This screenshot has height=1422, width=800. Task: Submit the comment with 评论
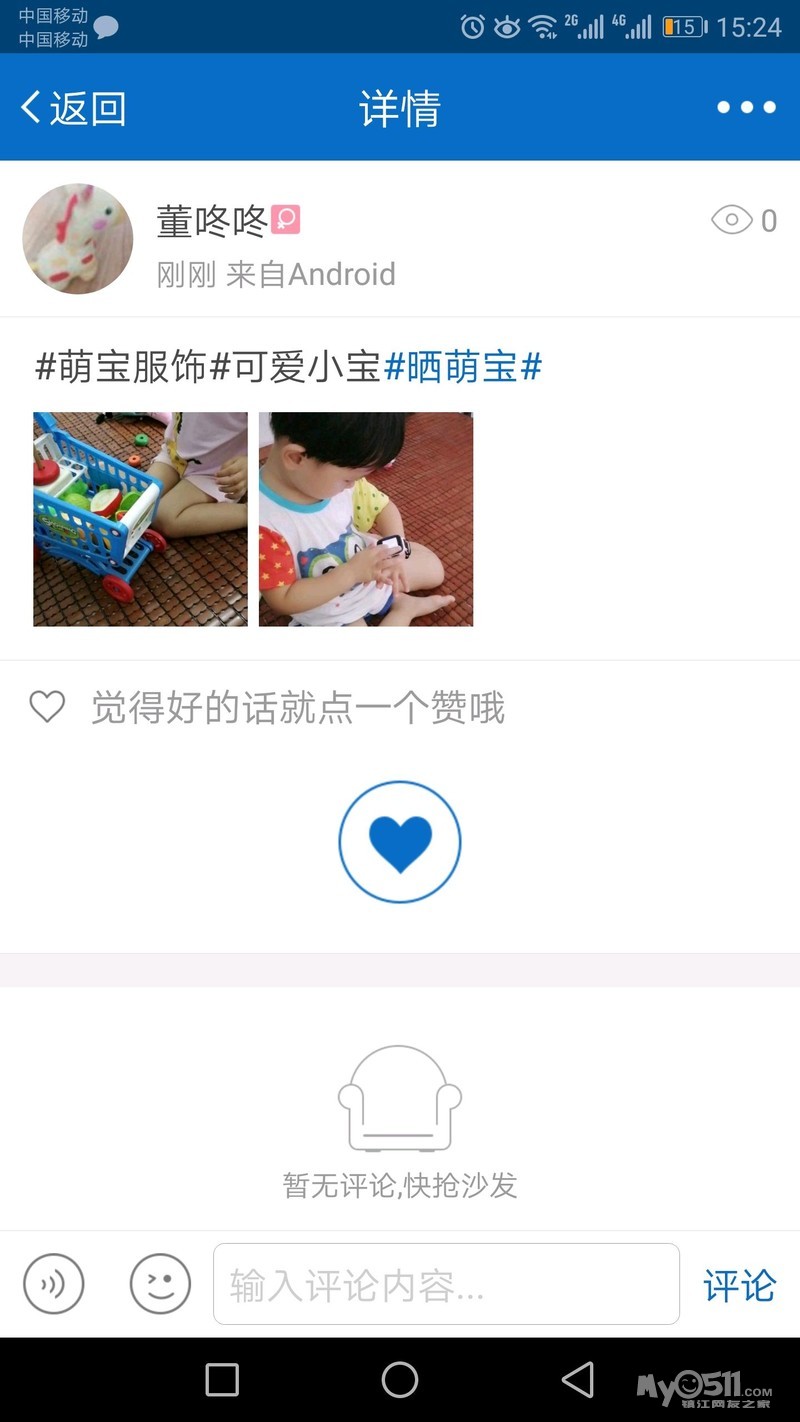click(739, 1285)
